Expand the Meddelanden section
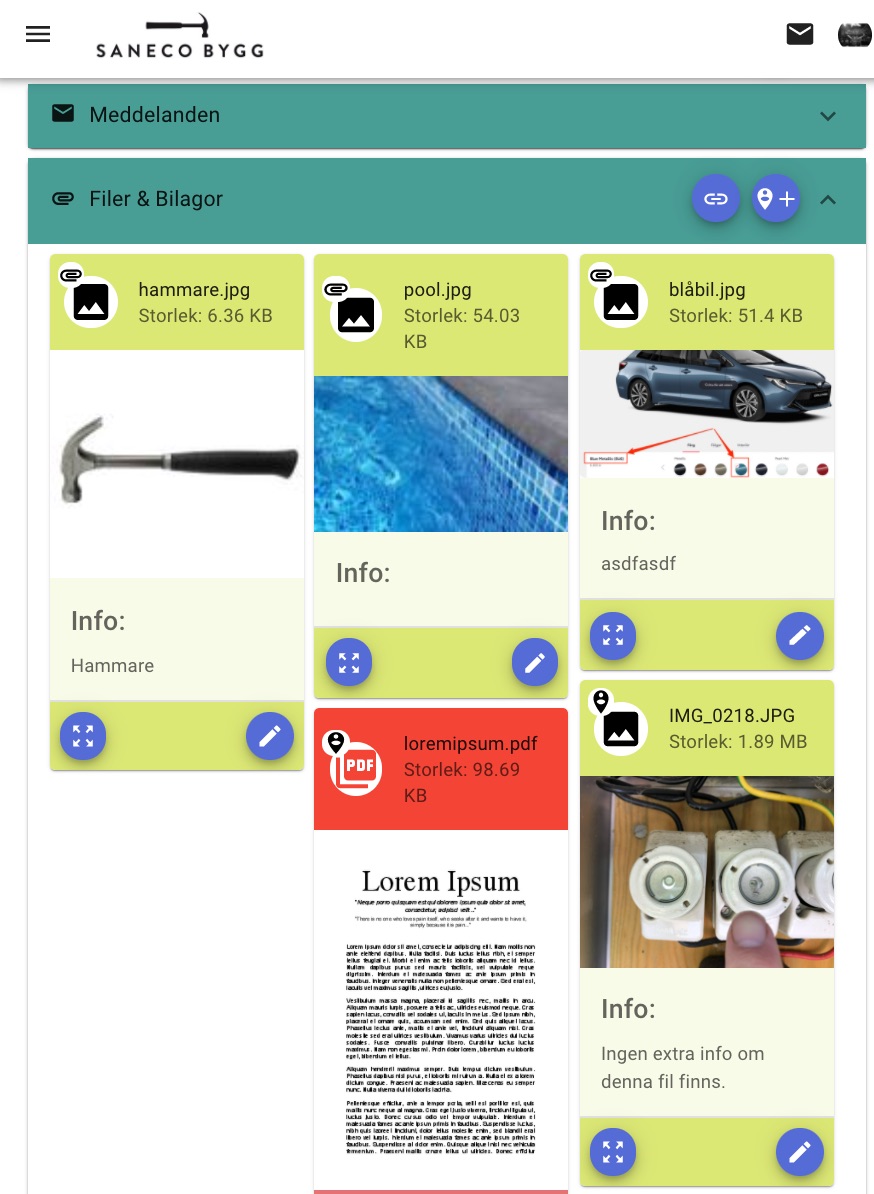The width and height of the screenshot is (874, 1194). coord(827,116)
